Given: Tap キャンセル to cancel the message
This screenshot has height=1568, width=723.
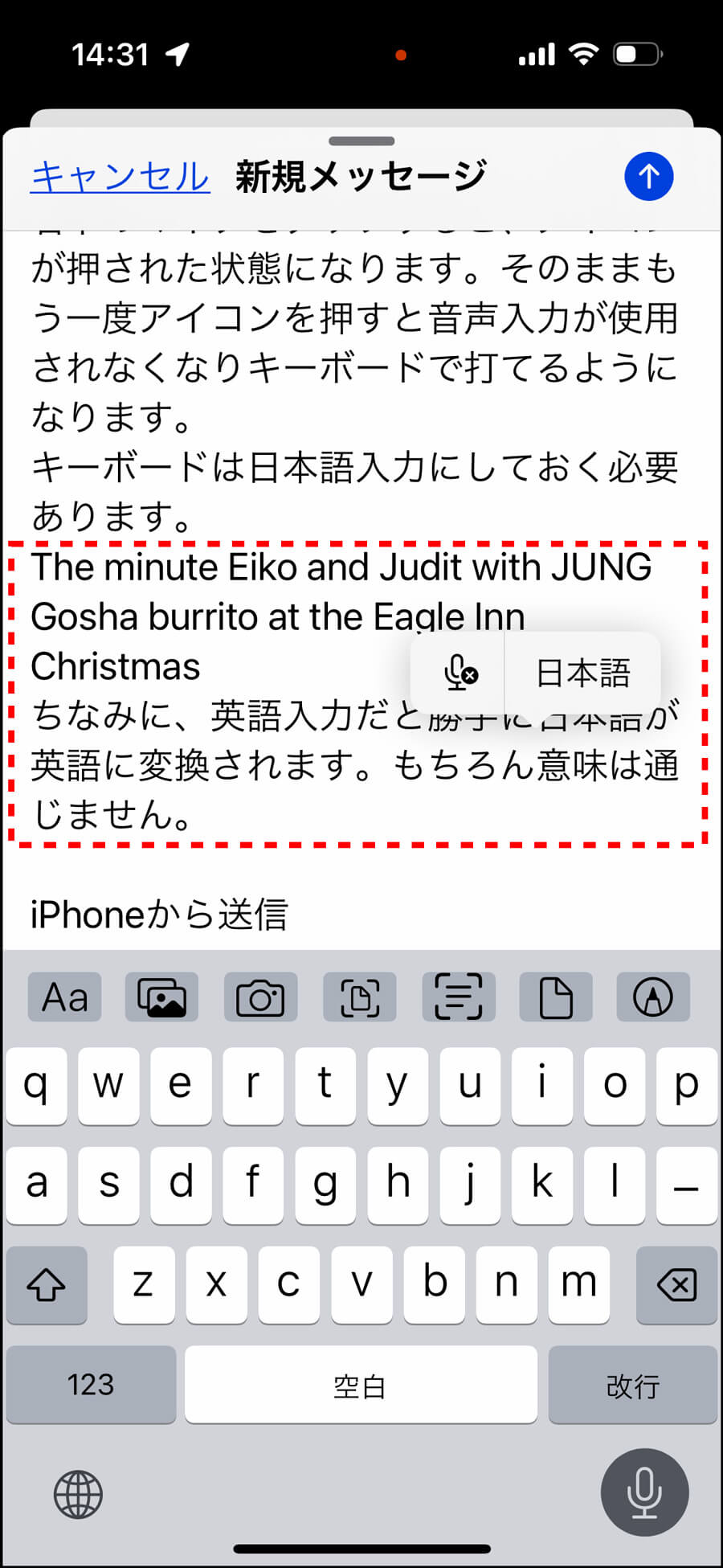Looking at the screenshot, I should [120, 176].
